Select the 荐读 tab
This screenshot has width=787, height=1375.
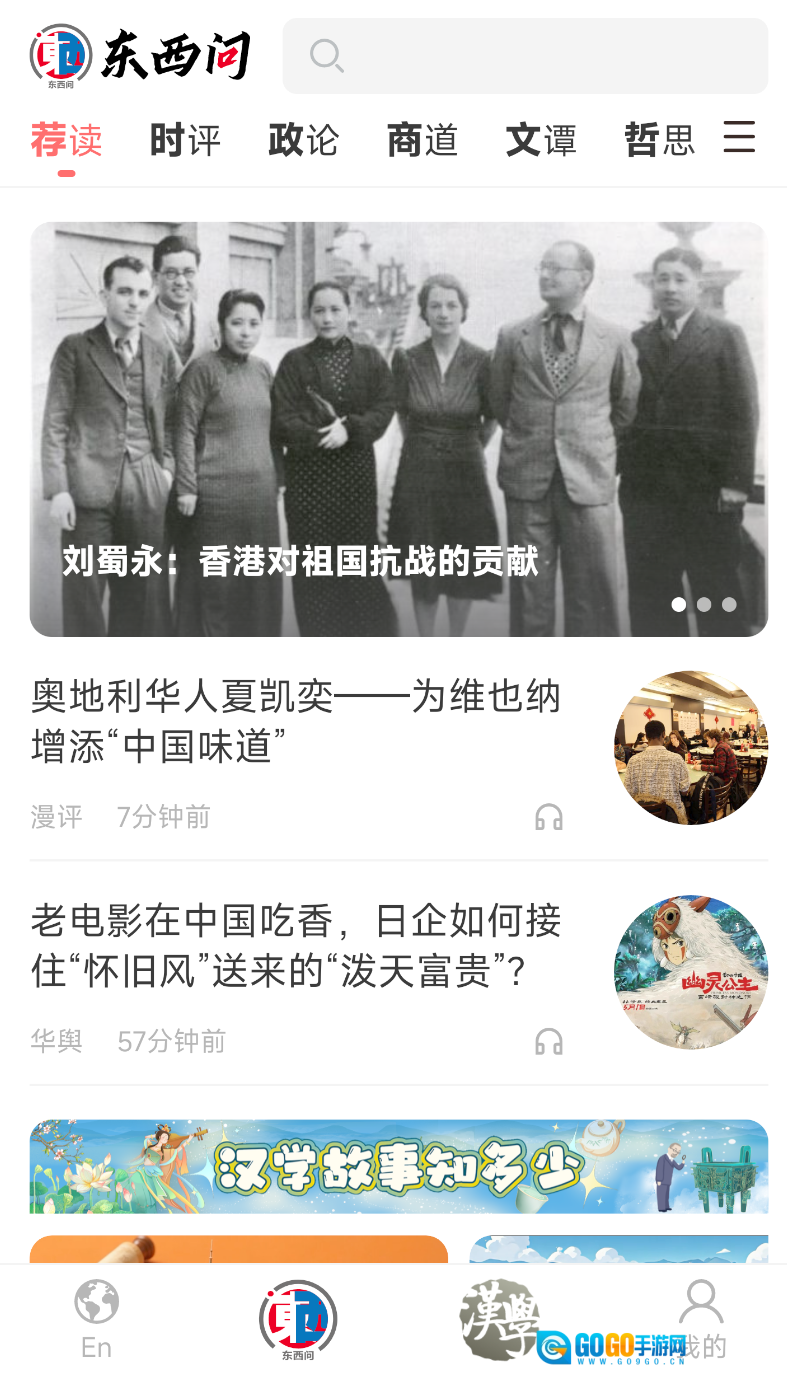[66, 140]
